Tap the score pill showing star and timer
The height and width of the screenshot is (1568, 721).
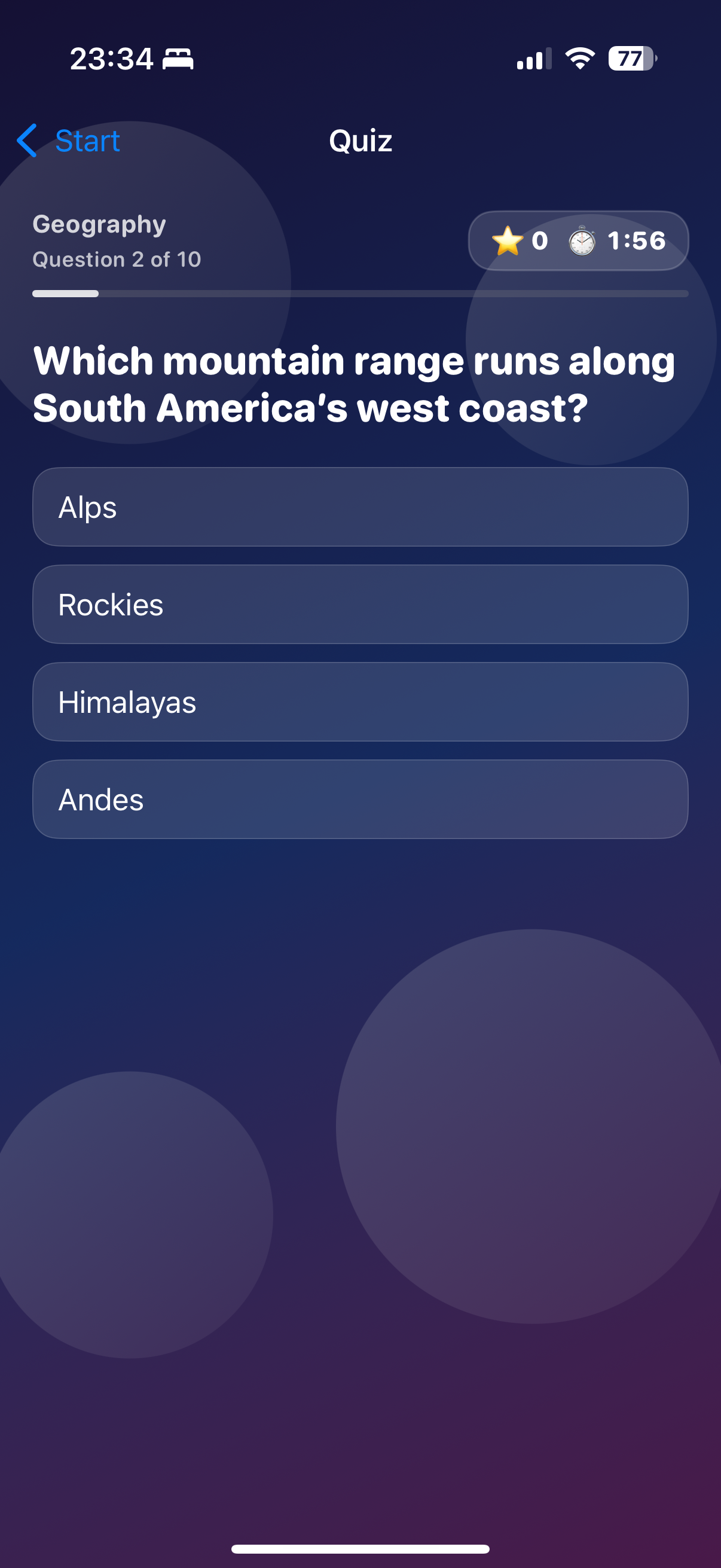pos(579,241)
